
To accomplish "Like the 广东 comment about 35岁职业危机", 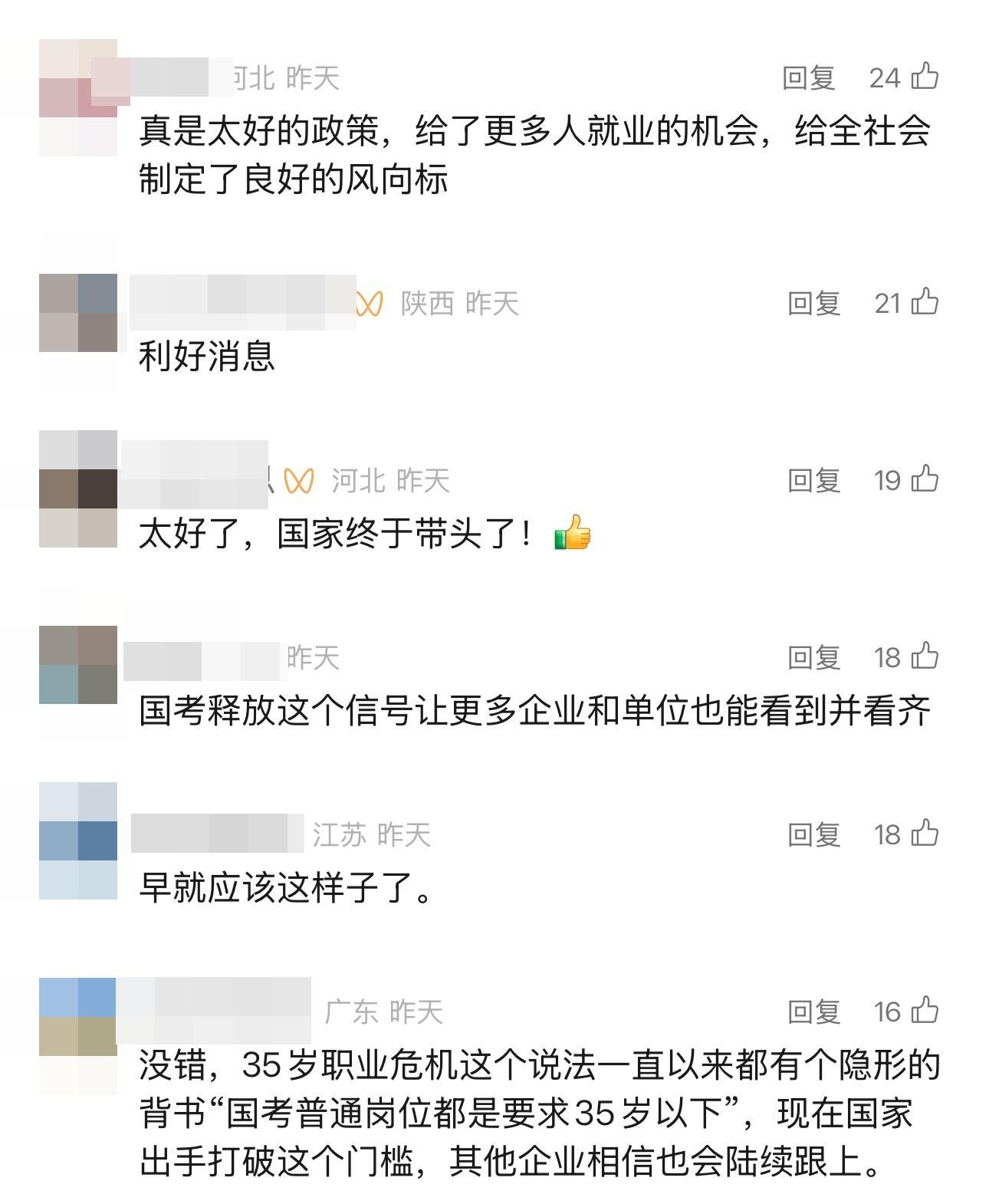I will (x=922, y=1011).
